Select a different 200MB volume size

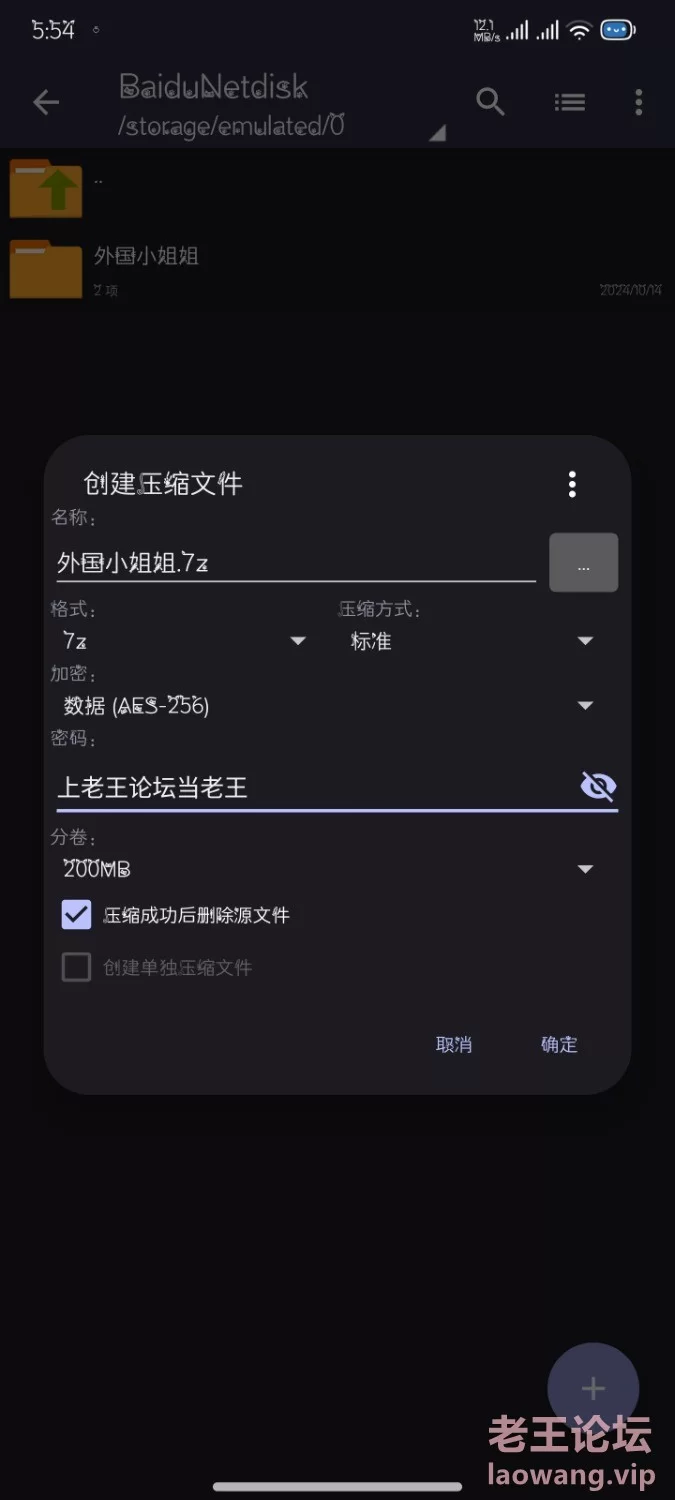[330, 869]
